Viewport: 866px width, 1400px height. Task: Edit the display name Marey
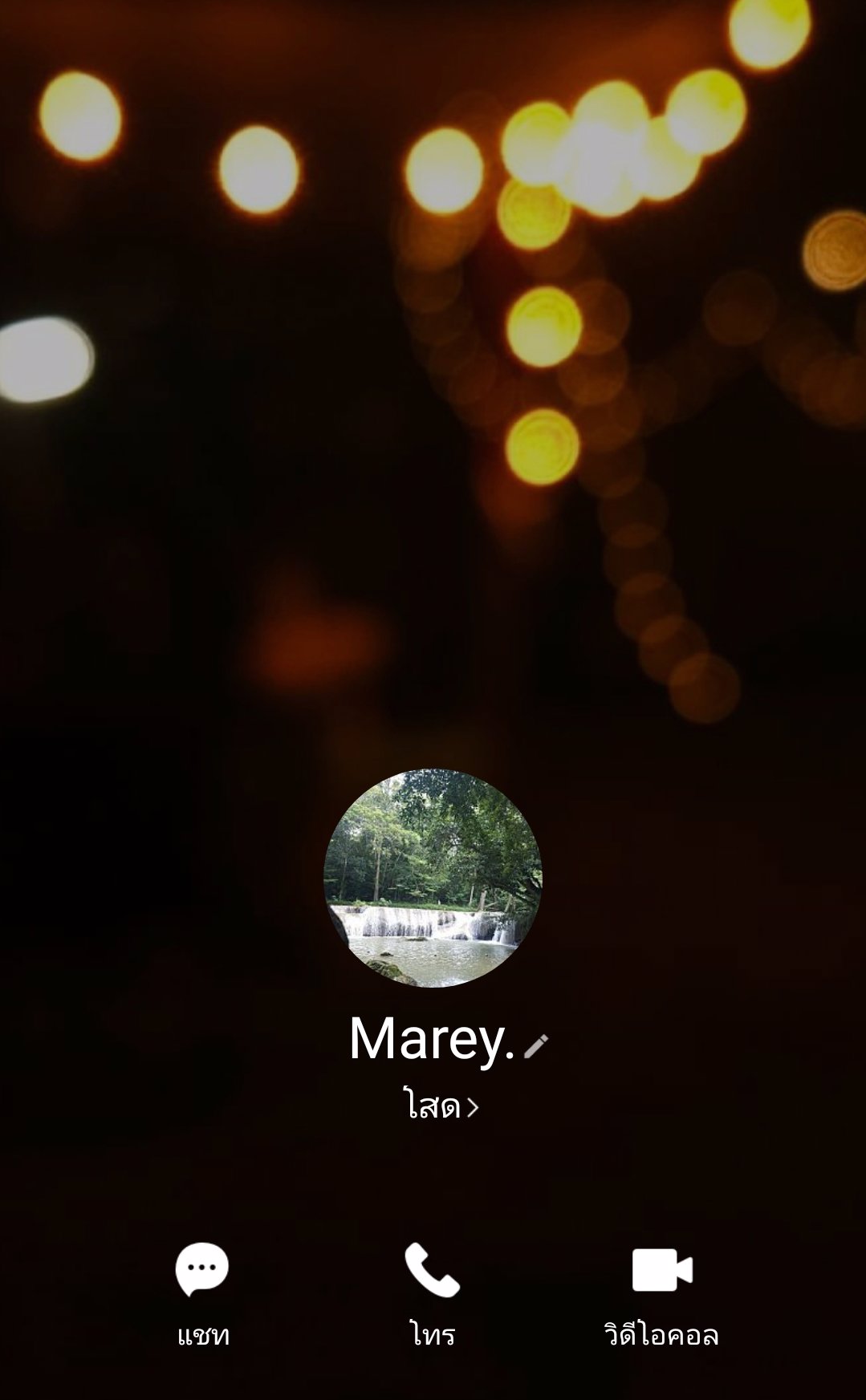(x=535, y=1045)
